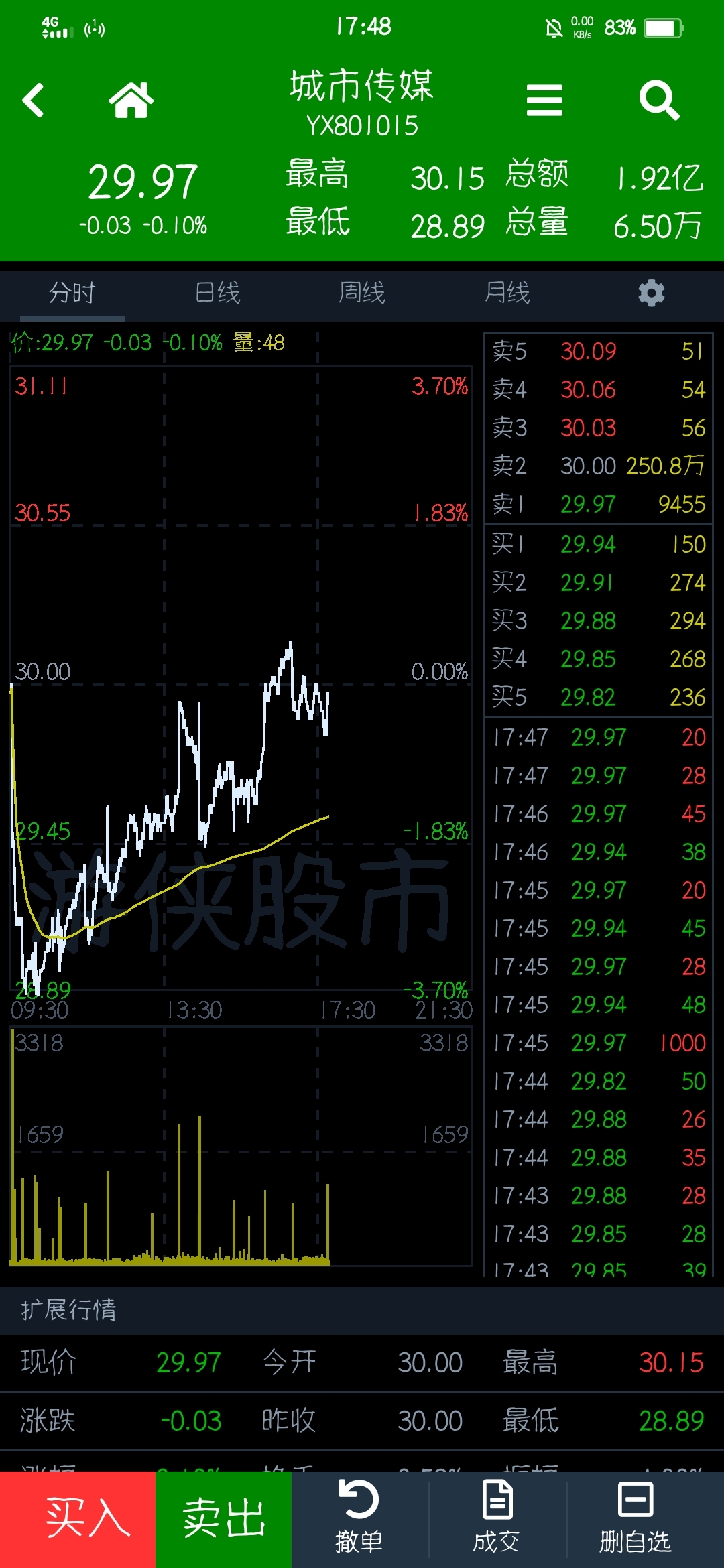Open the 成交 transactions page

pos(497,1519)
